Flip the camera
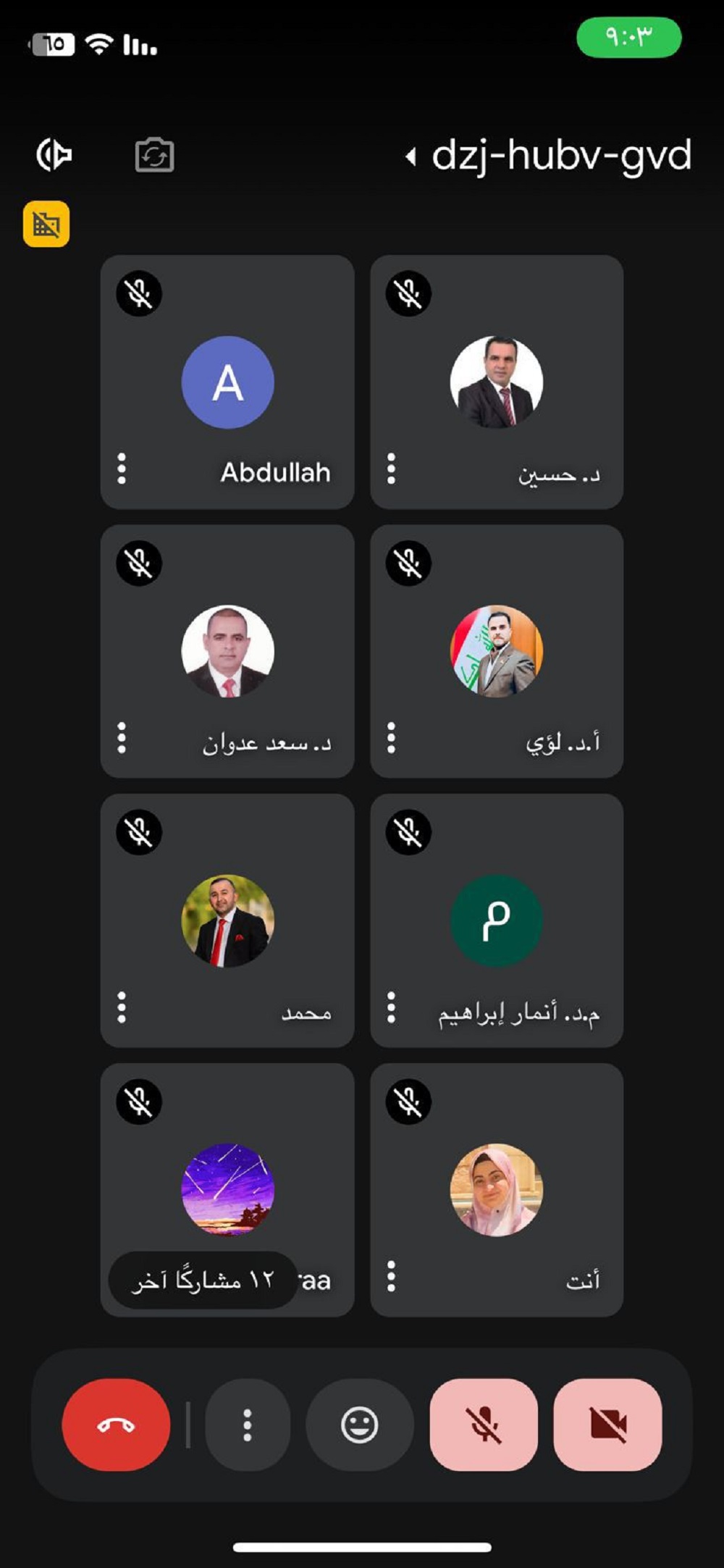The height and width of the screenshot is (1568, 724). click(x=154, y=155)
